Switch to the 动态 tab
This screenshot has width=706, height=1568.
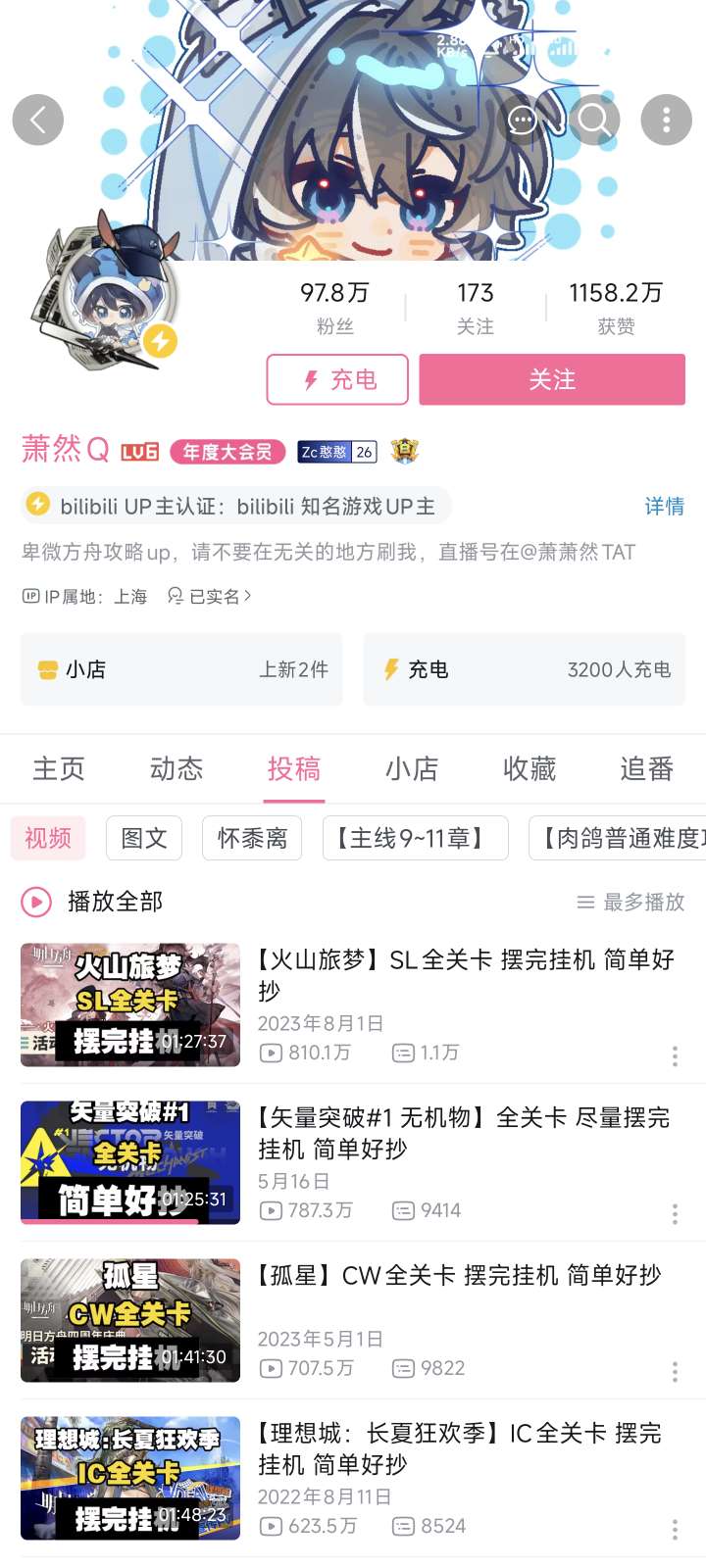tap(176, 768)
